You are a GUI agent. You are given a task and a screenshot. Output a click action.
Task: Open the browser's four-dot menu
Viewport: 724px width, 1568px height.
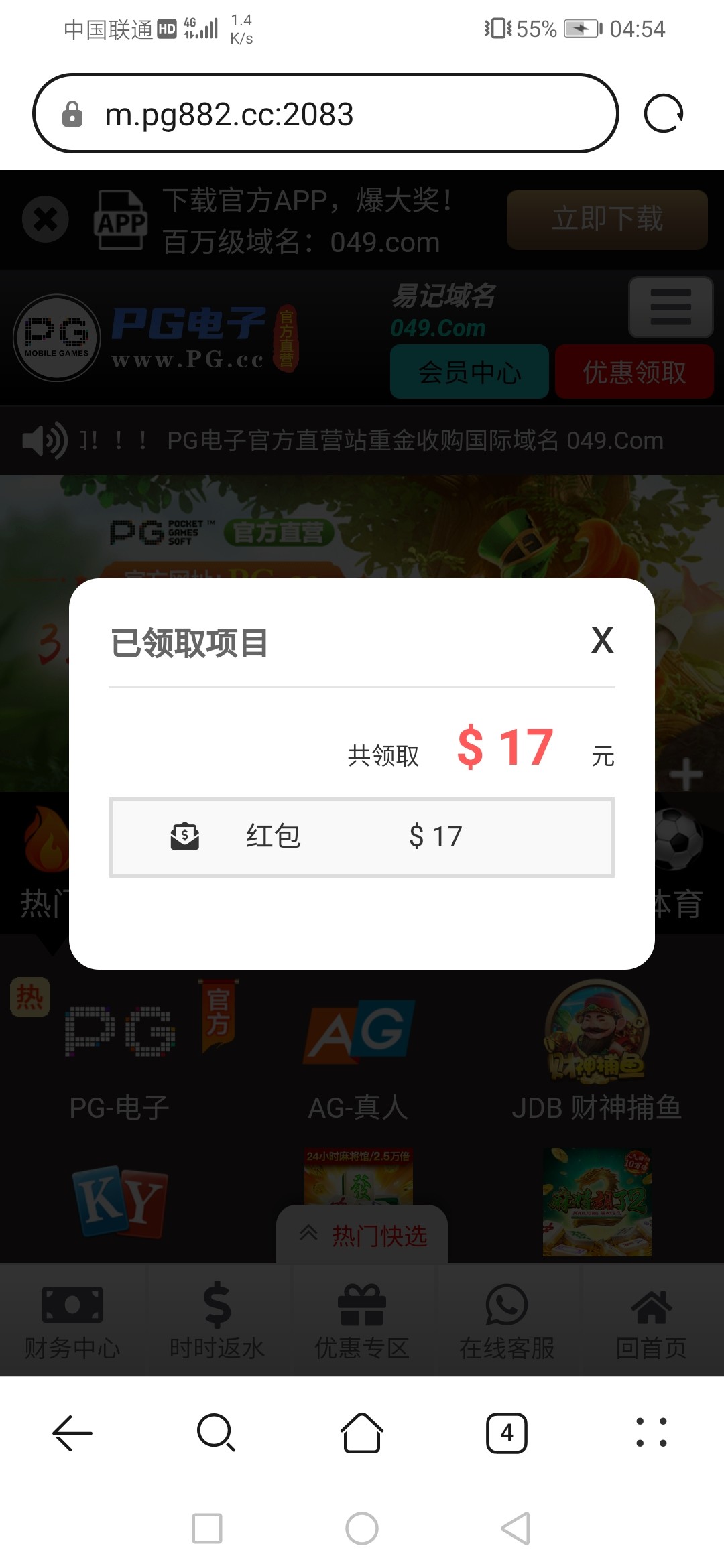click(x=651, y=1433)
